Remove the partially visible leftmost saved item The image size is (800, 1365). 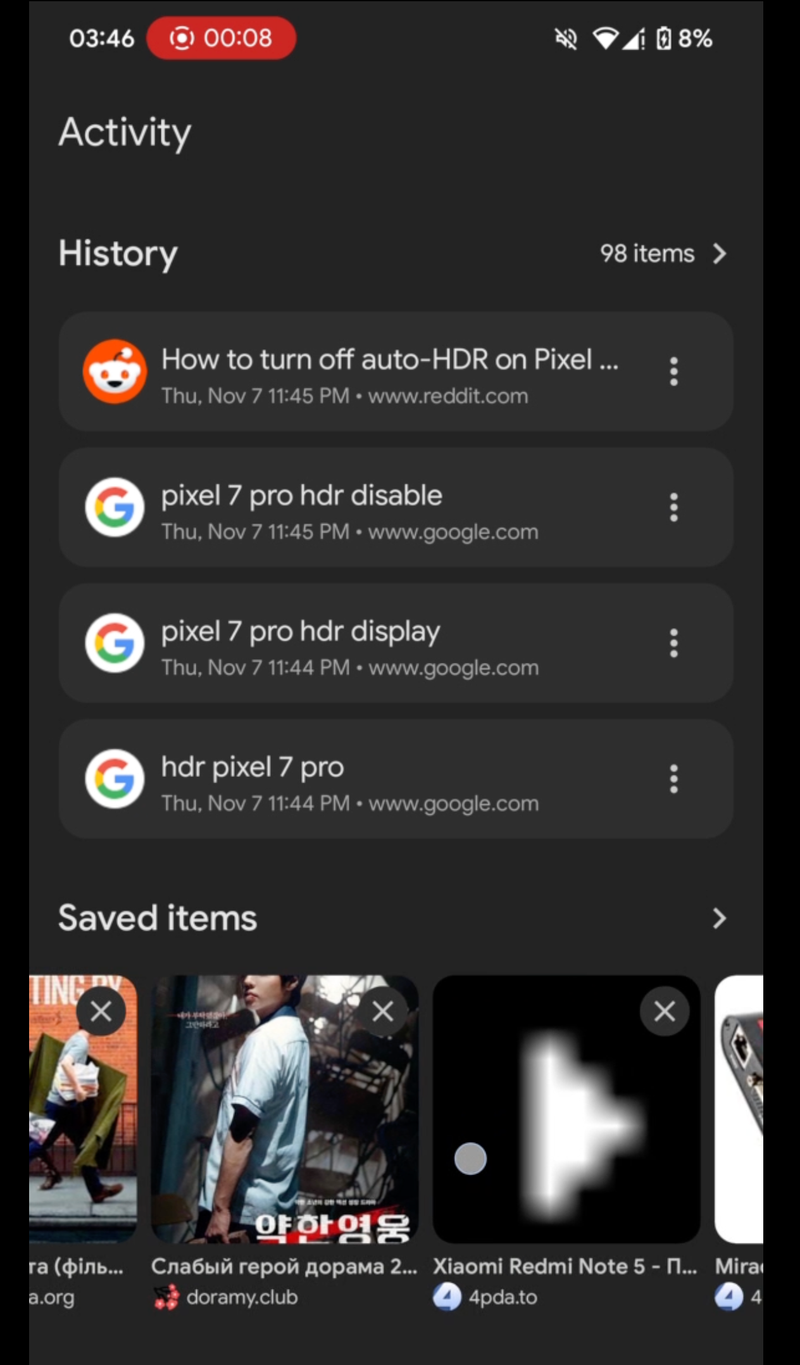[x=101, y=1012]
